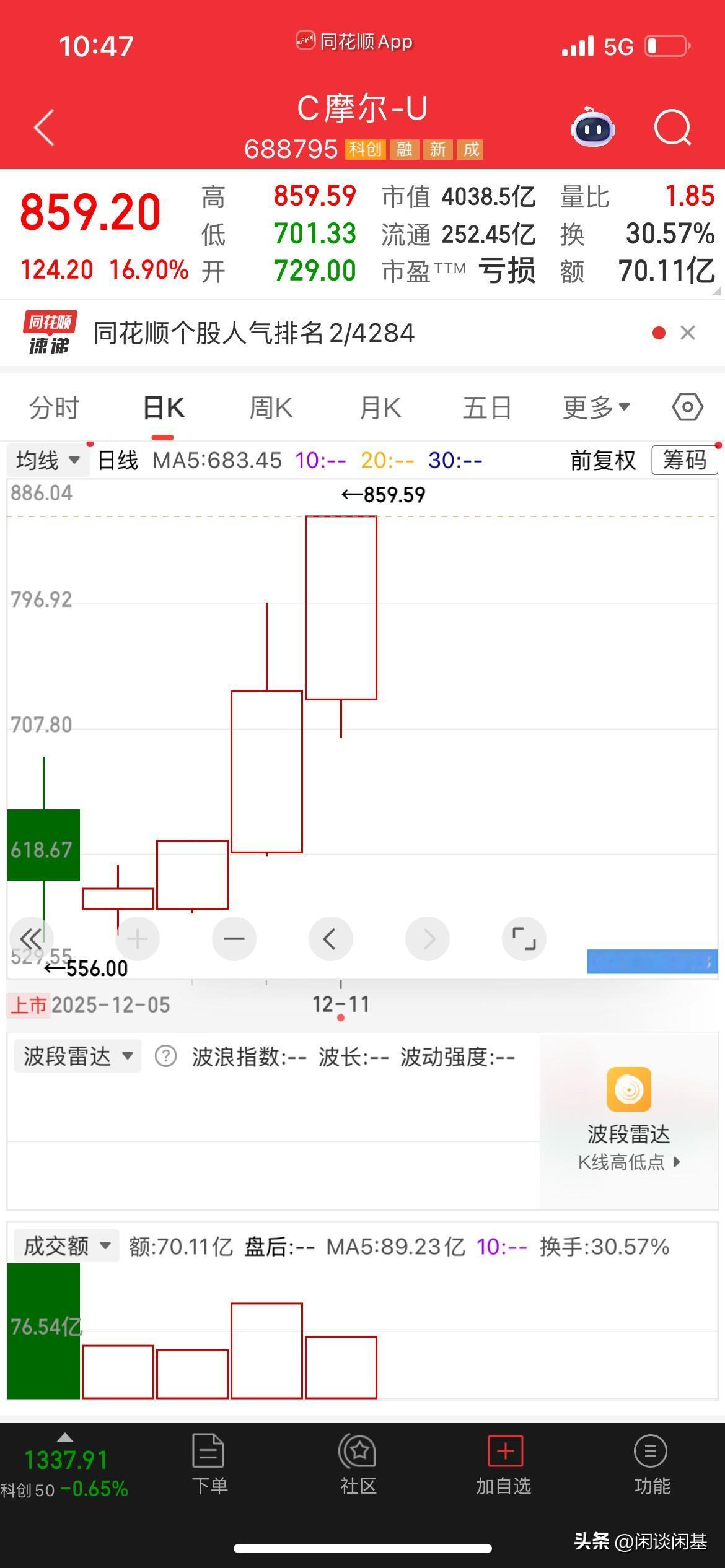Expand chart to fullscreen mode
The width and height of the screenshot is (725, 1568).
click(x=524, y=939)
